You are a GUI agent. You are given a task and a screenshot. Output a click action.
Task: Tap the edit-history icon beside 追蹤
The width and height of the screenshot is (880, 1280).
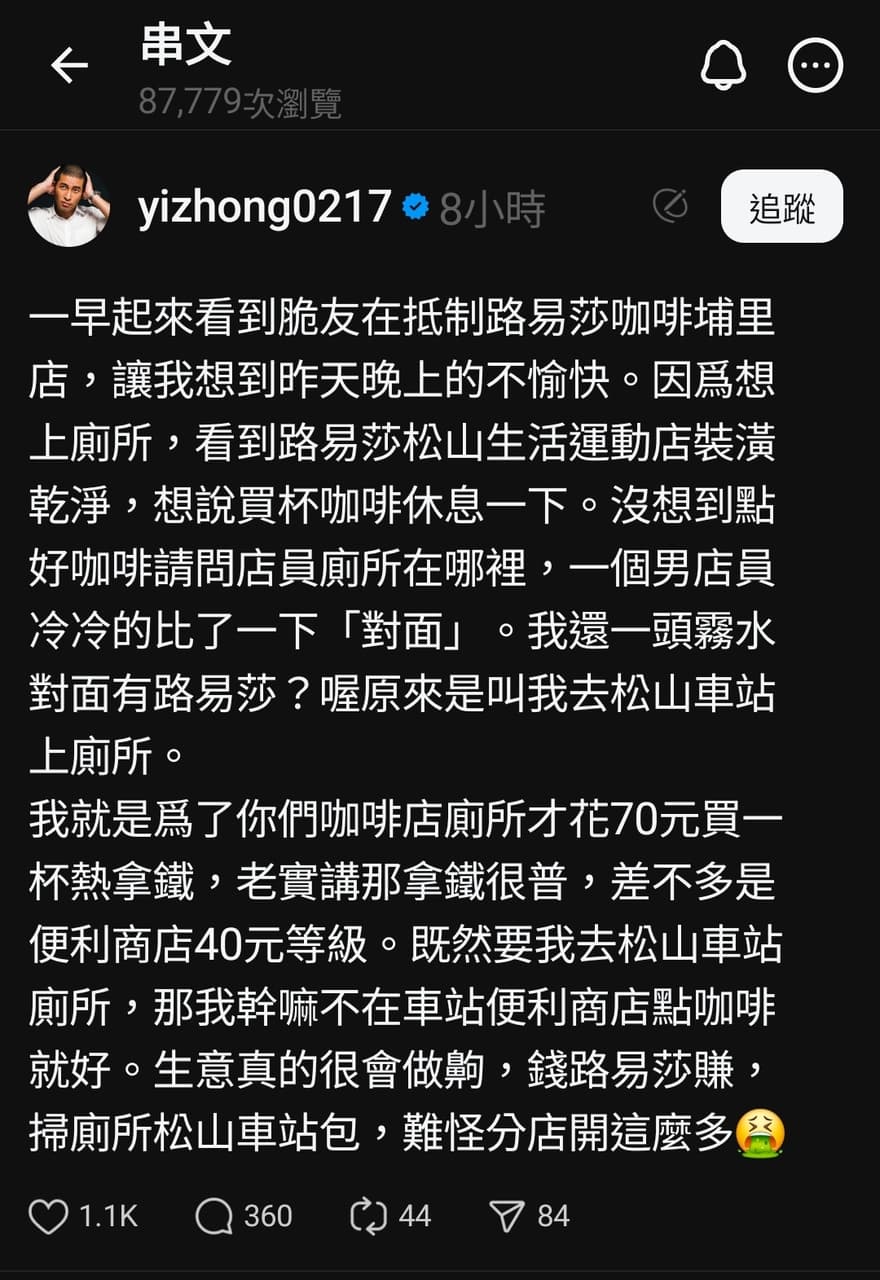point(669,207)
